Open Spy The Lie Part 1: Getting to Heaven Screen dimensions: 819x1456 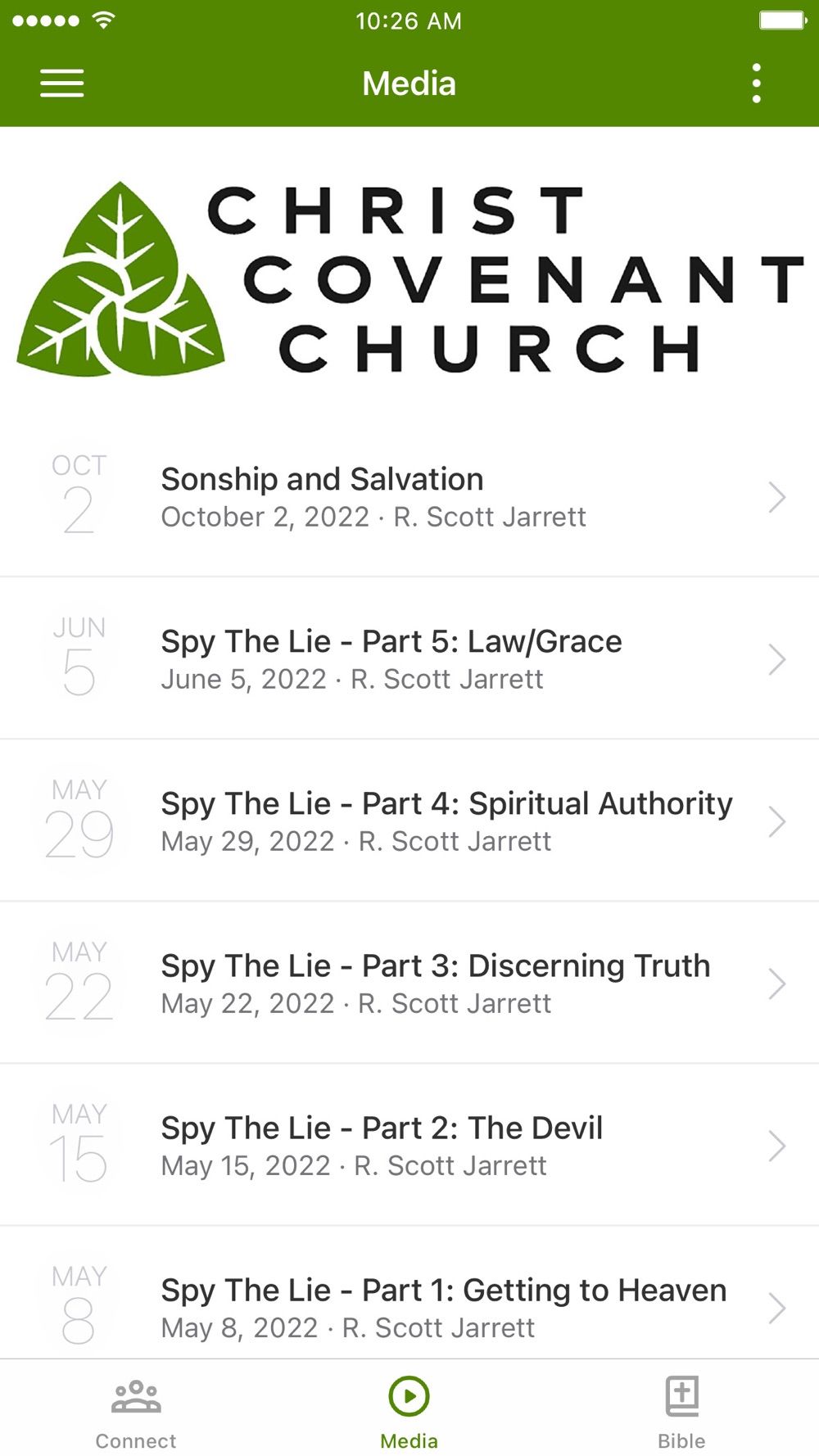click(409, 1293)
